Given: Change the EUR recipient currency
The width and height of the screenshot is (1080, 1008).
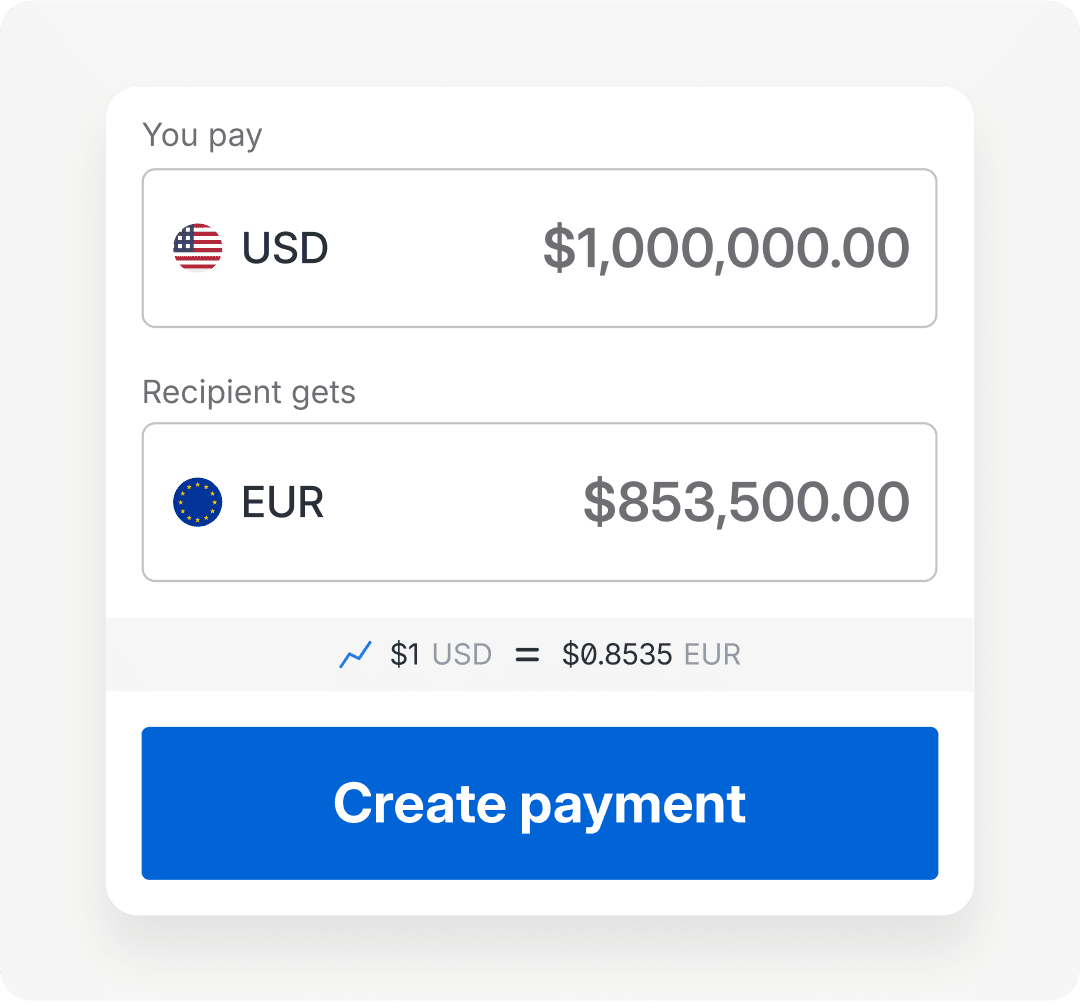Looking at the screenshot, I should [x=250, y=502].
